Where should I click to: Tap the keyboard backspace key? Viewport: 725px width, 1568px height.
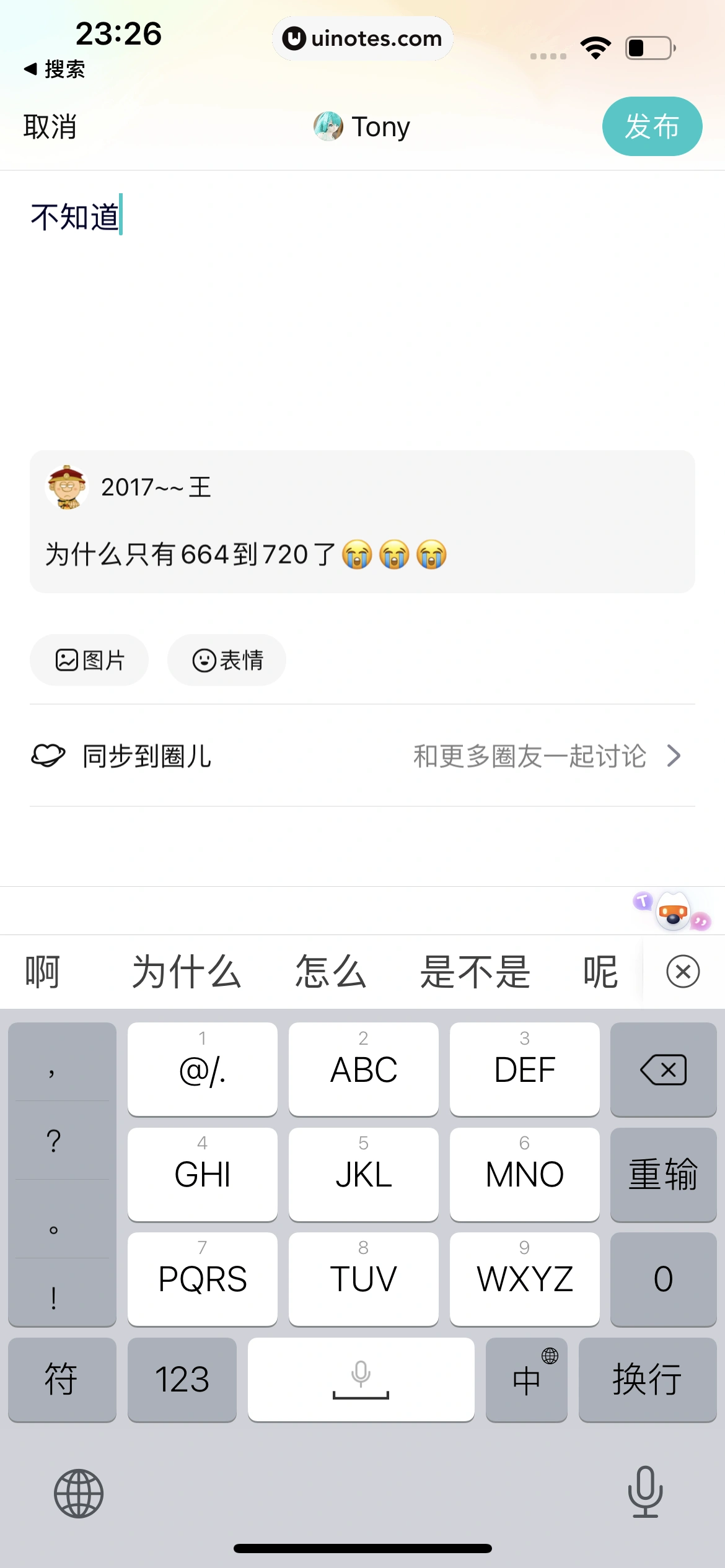pos(663,1069)
